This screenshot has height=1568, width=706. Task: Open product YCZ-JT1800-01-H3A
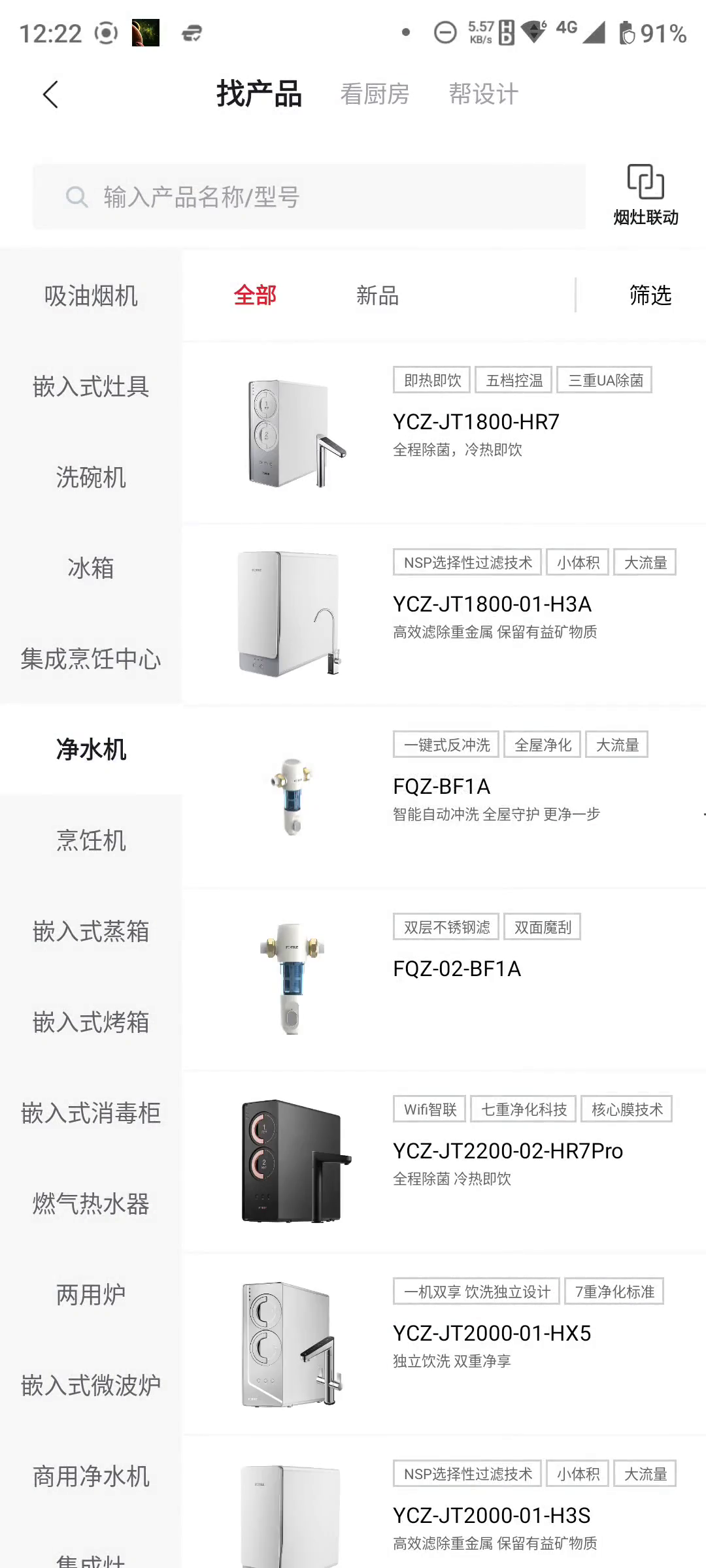[x=492, y=604]
